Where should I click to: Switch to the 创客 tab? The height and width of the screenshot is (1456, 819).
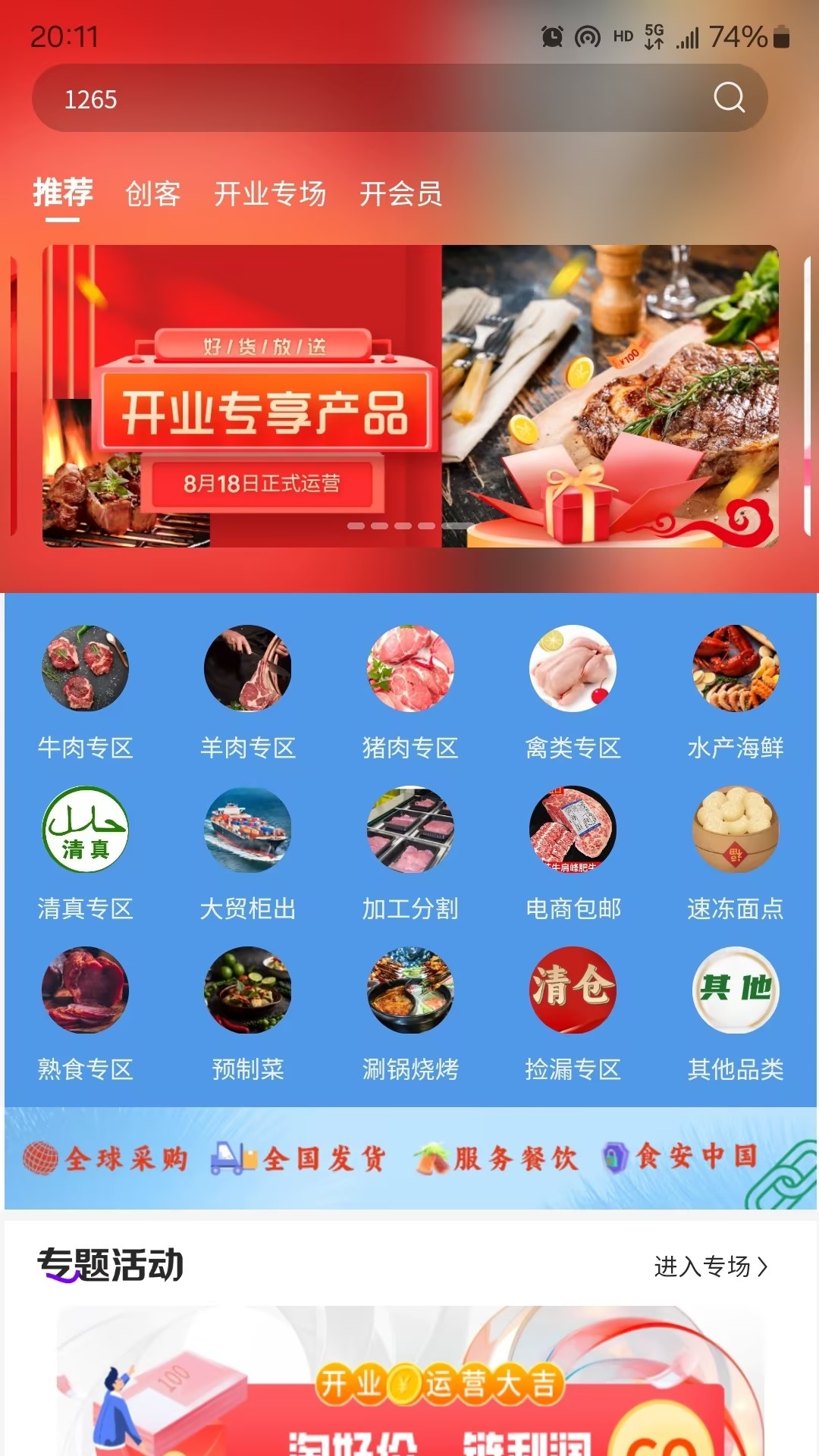[152, 194]
